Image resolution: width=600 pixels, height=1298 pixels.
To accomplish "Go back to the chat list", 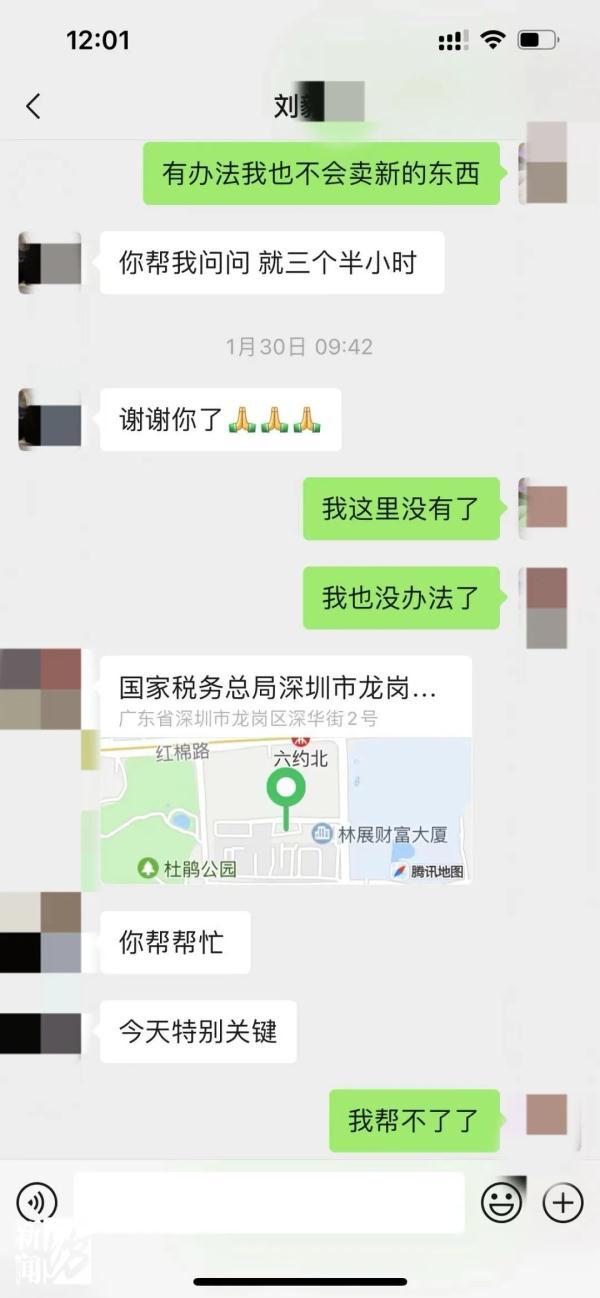I will coord(33,106).
